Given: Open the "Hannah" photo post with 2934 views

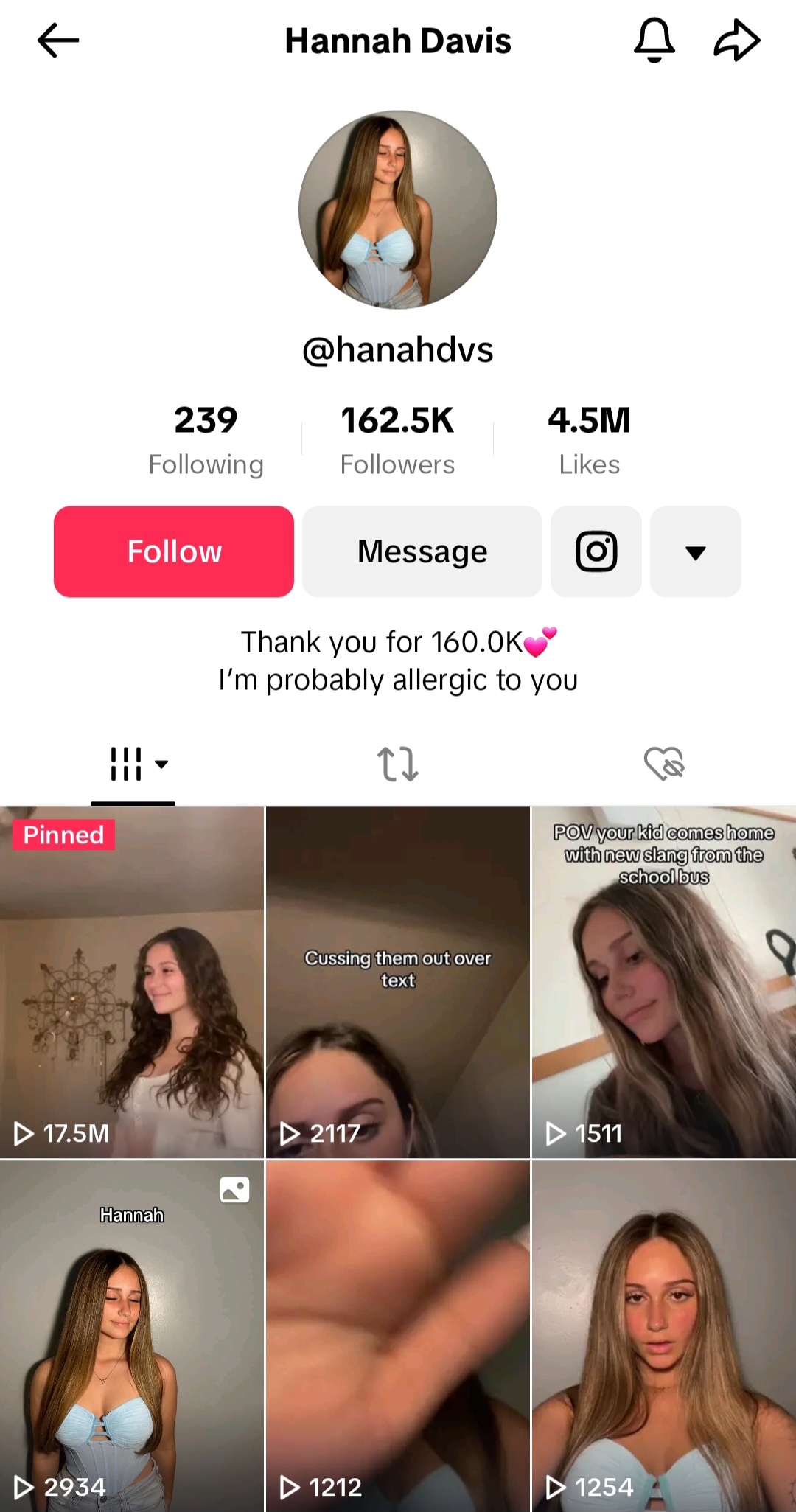Looking at the screenshot, I should 132,1336.
